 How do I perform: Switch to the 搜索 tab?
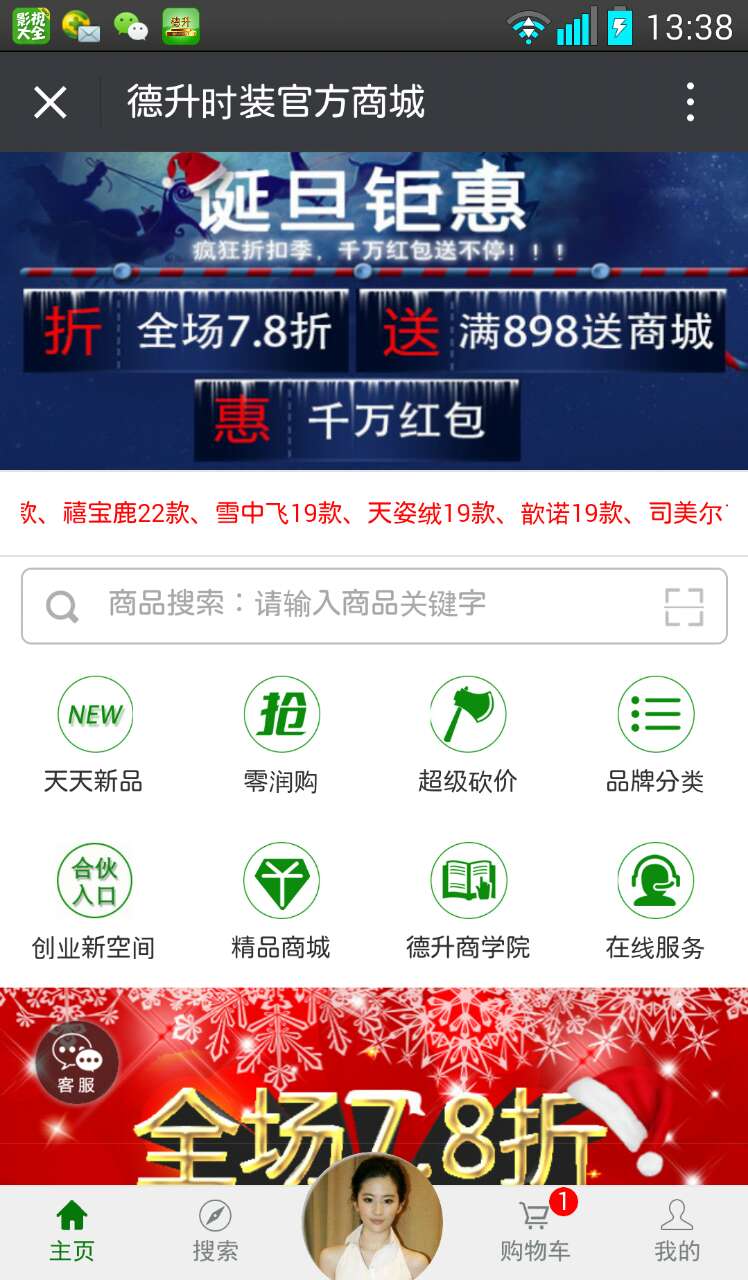215,1232
